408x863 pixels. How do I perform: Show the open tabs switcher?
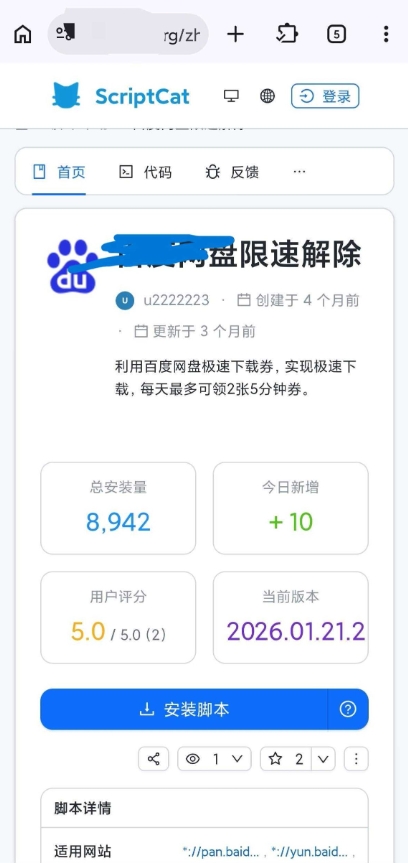(x=336, y=34)
